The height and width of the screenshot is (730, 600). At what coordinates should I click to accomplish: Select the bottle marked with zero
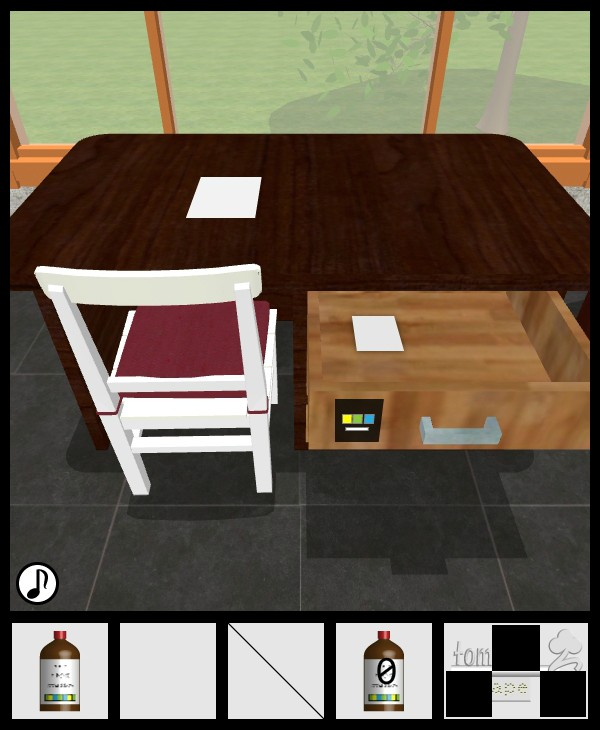[x=384, y=671]
